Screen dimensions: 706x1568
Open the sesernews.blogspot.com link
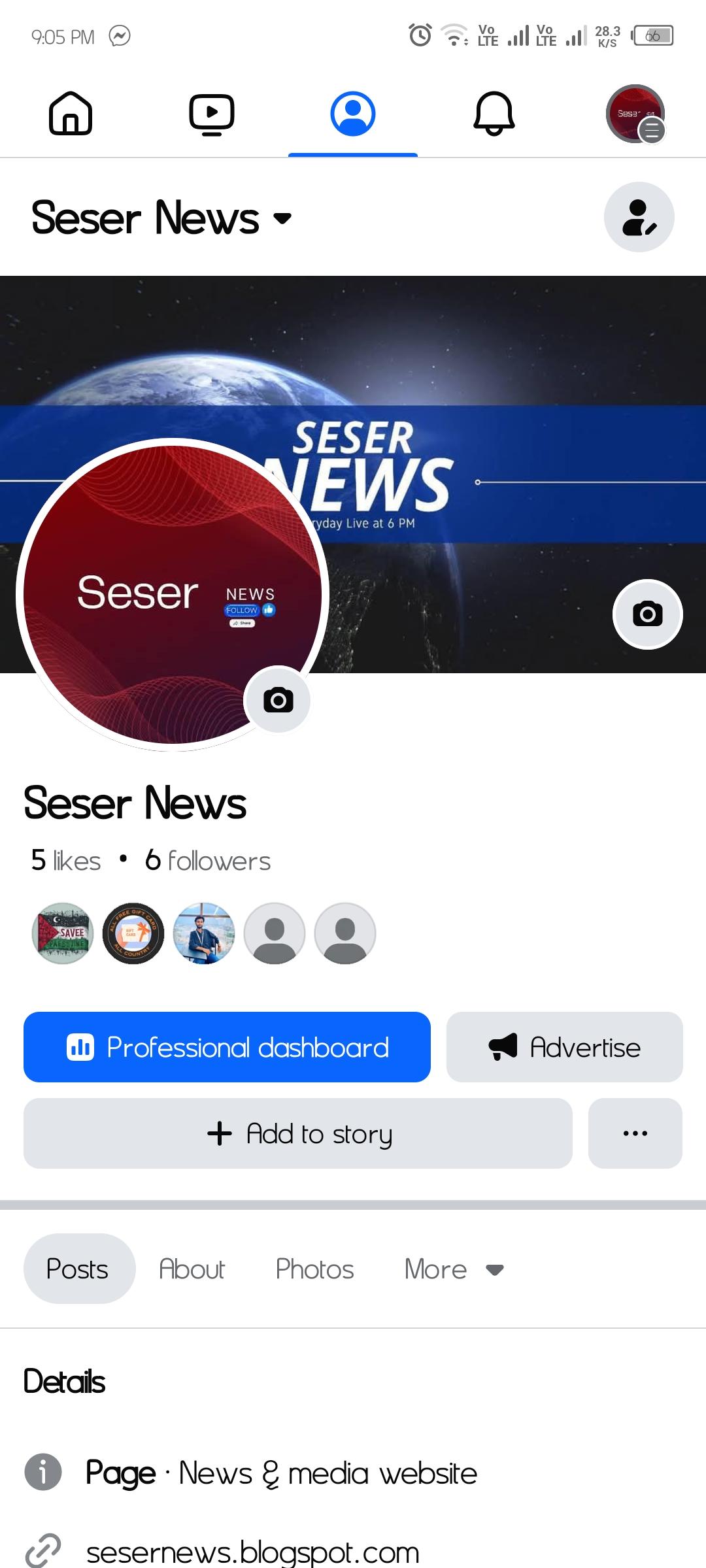click(x=252, y=1552)
